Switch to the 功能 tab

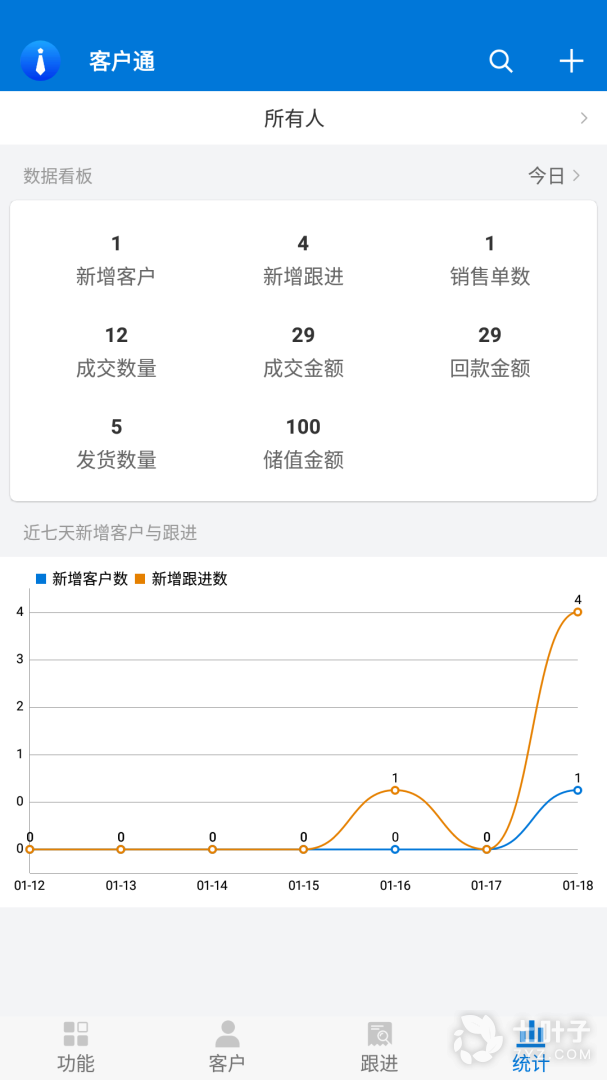coord(76,1047)
